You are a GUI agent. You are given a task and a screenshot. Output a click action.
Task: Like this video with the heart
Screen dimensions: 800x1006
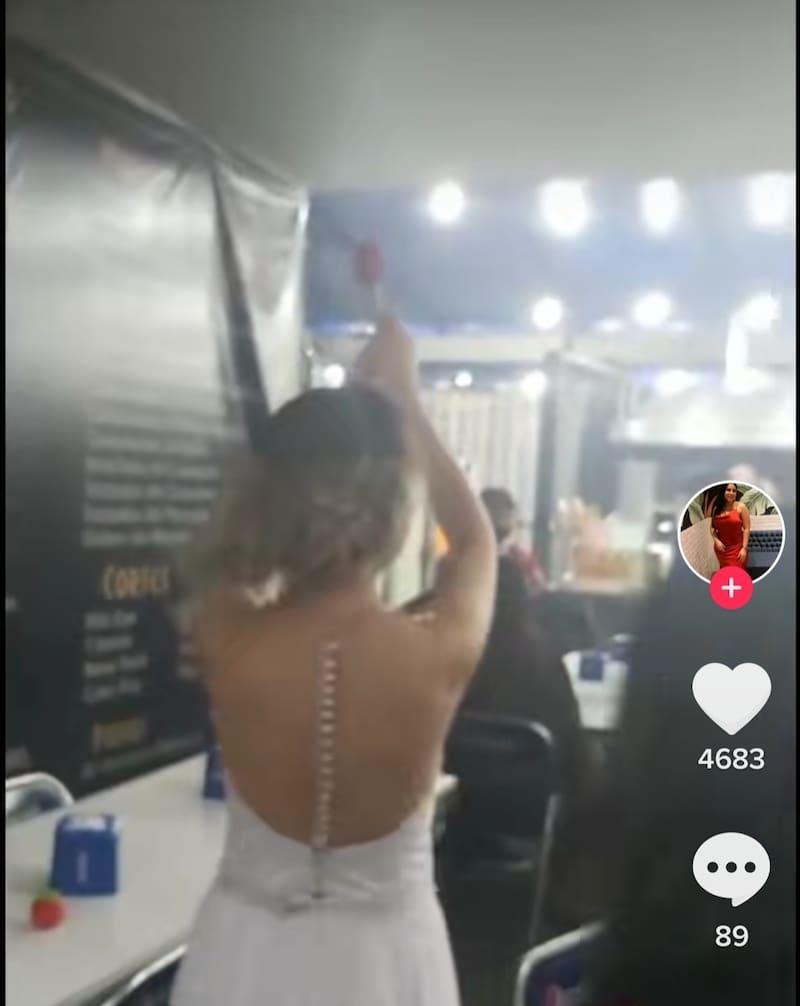[731, 698]
